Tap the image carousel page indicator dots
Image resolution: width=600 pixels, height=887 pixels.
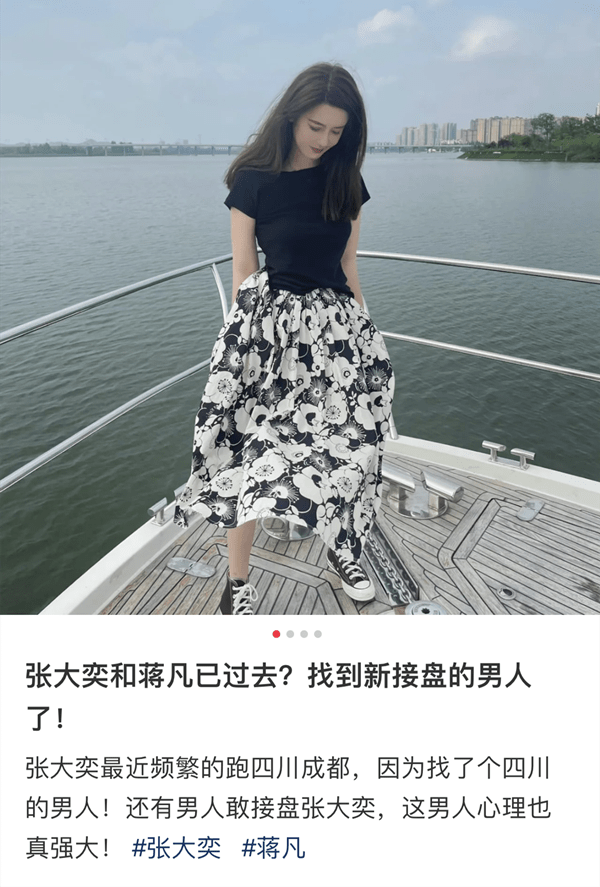click(x=297, y=634)
